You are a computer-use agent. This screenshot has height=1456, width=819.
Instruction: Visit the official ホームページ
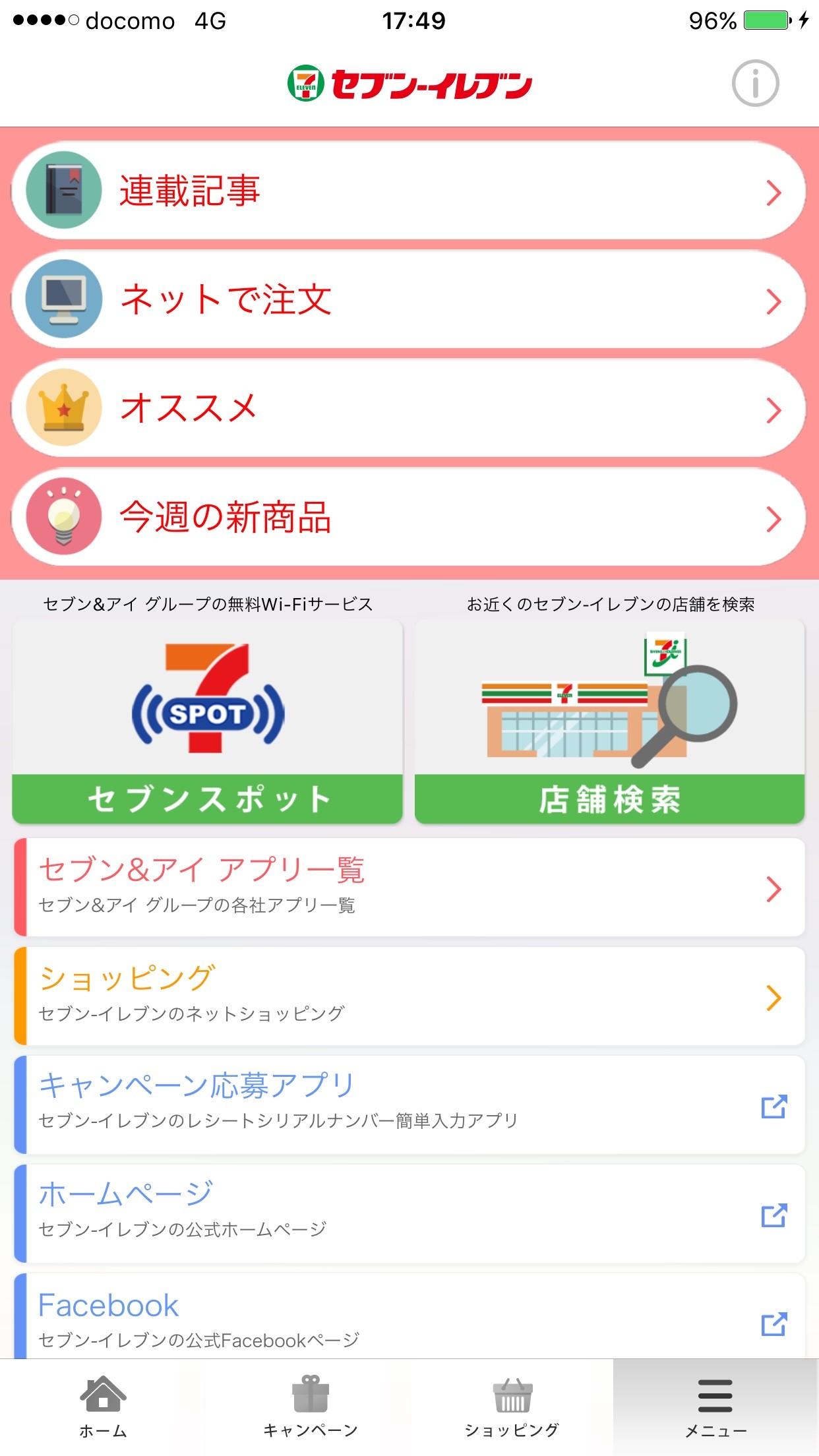409,1213
